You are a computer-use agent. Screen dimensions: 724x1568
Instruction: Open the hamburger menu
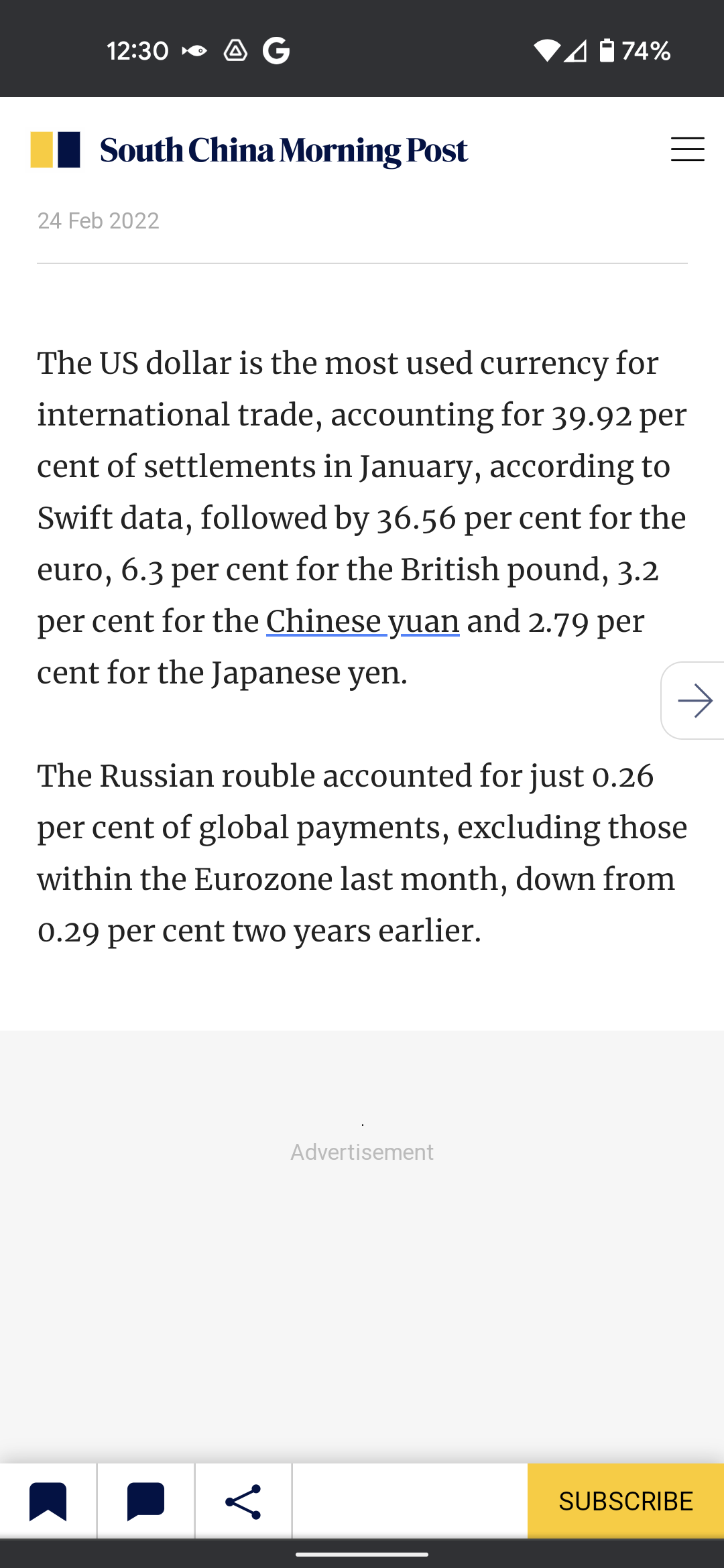[687, 149]
